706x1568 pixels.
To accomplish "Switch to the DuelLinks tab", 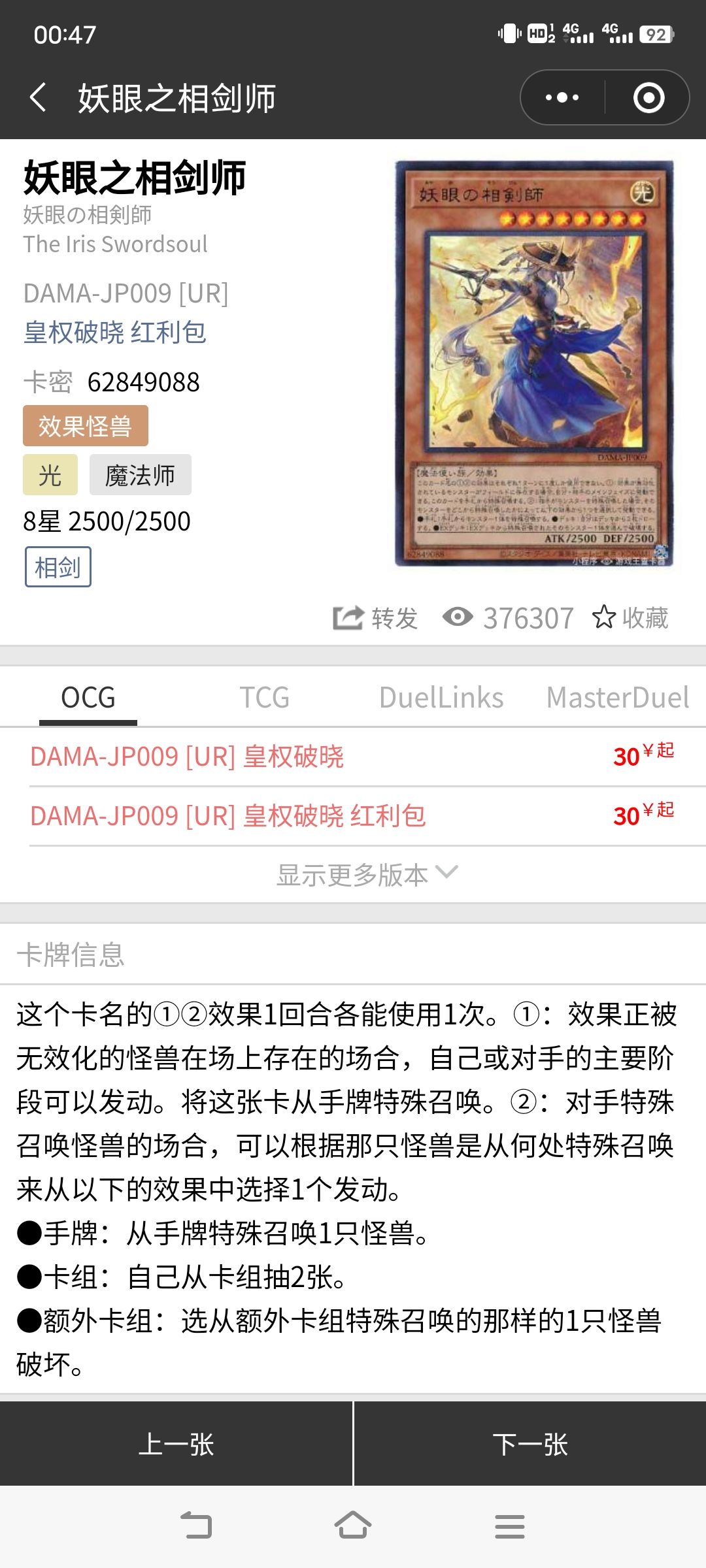I will coord(441,696).
